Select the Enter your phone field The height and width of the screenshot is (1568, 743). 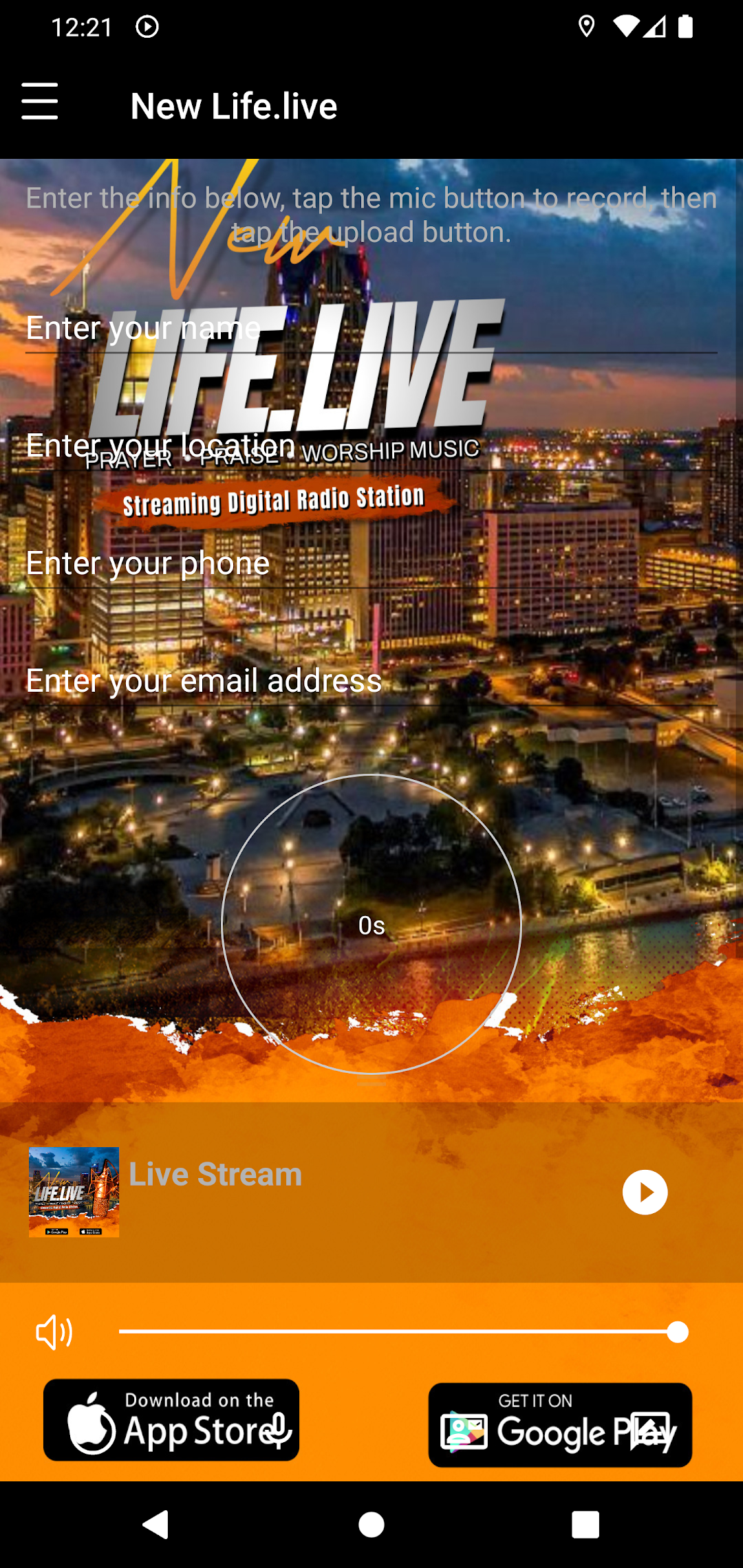point(371,563)
